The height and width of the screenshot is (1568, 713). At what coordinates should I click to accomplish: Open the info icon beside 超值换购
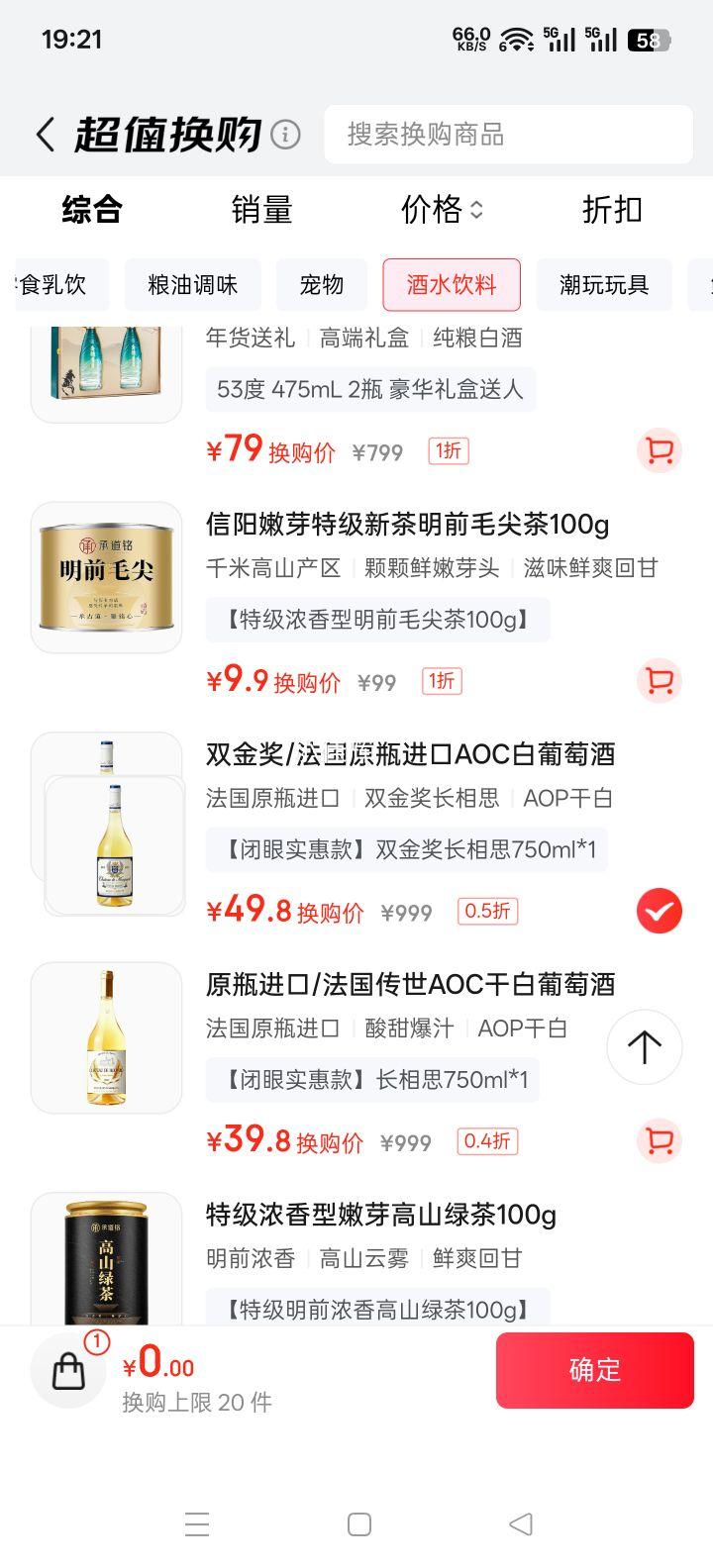pyautogui.click(x=285, y=134)
